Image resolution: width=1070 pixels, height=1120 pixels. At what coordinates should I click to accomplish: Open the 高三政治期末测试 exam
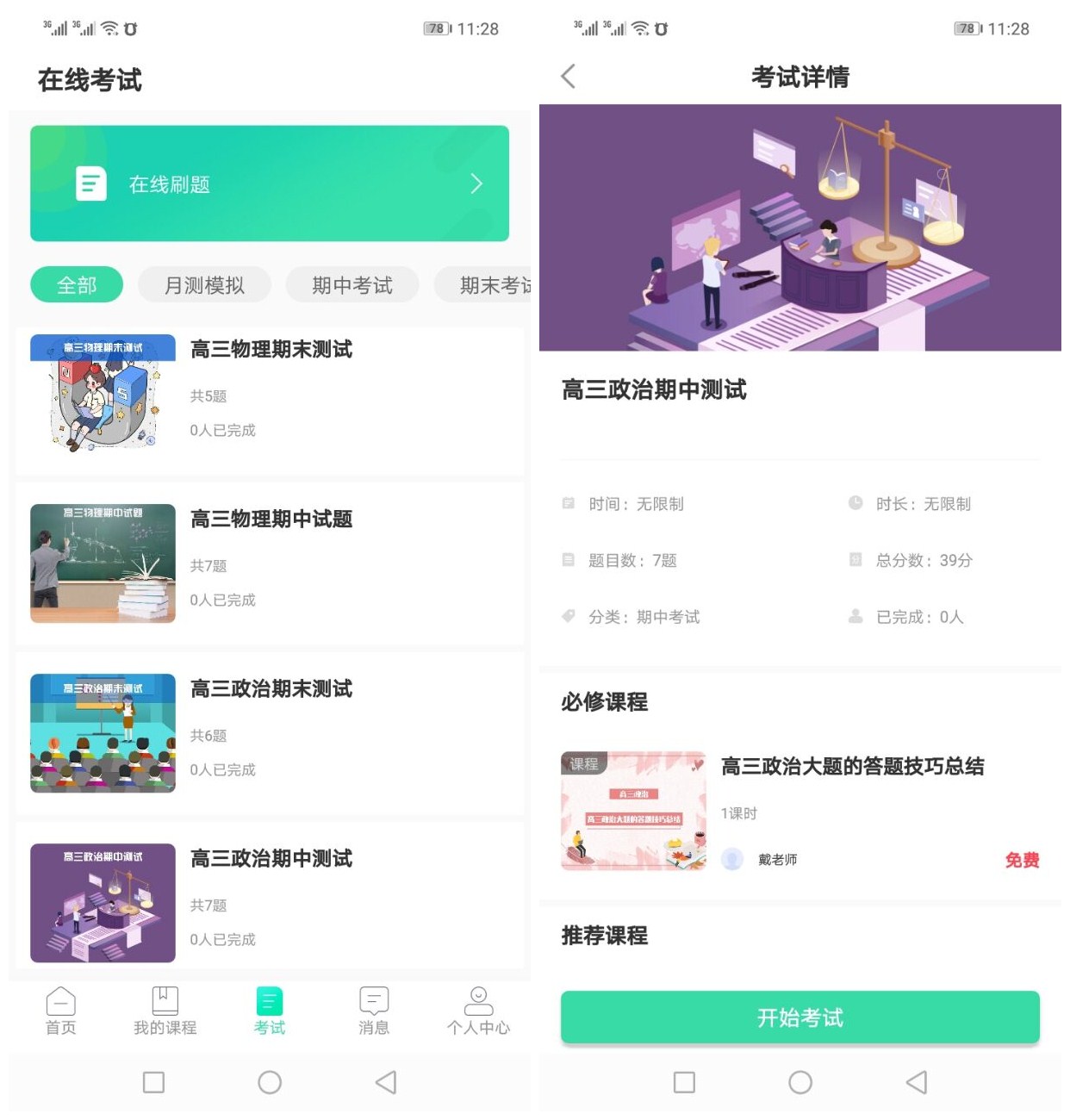click(271, 689)
